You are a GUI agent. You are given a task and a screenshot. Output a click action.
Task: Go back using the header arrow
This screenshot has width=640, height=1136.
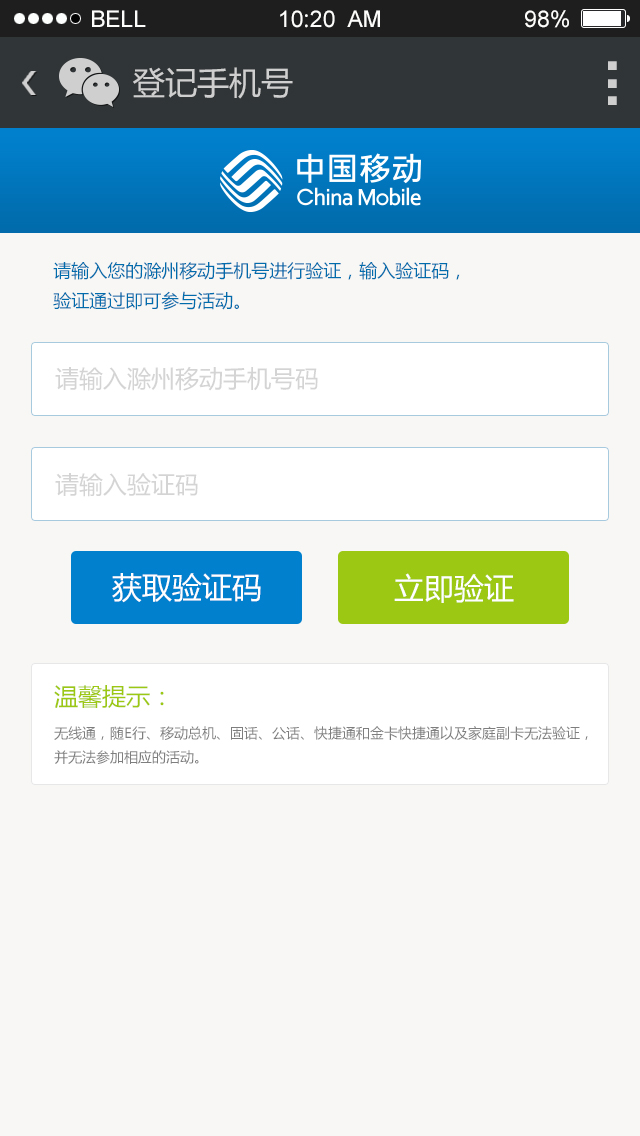pyautogui.click(x=29, y=83)
